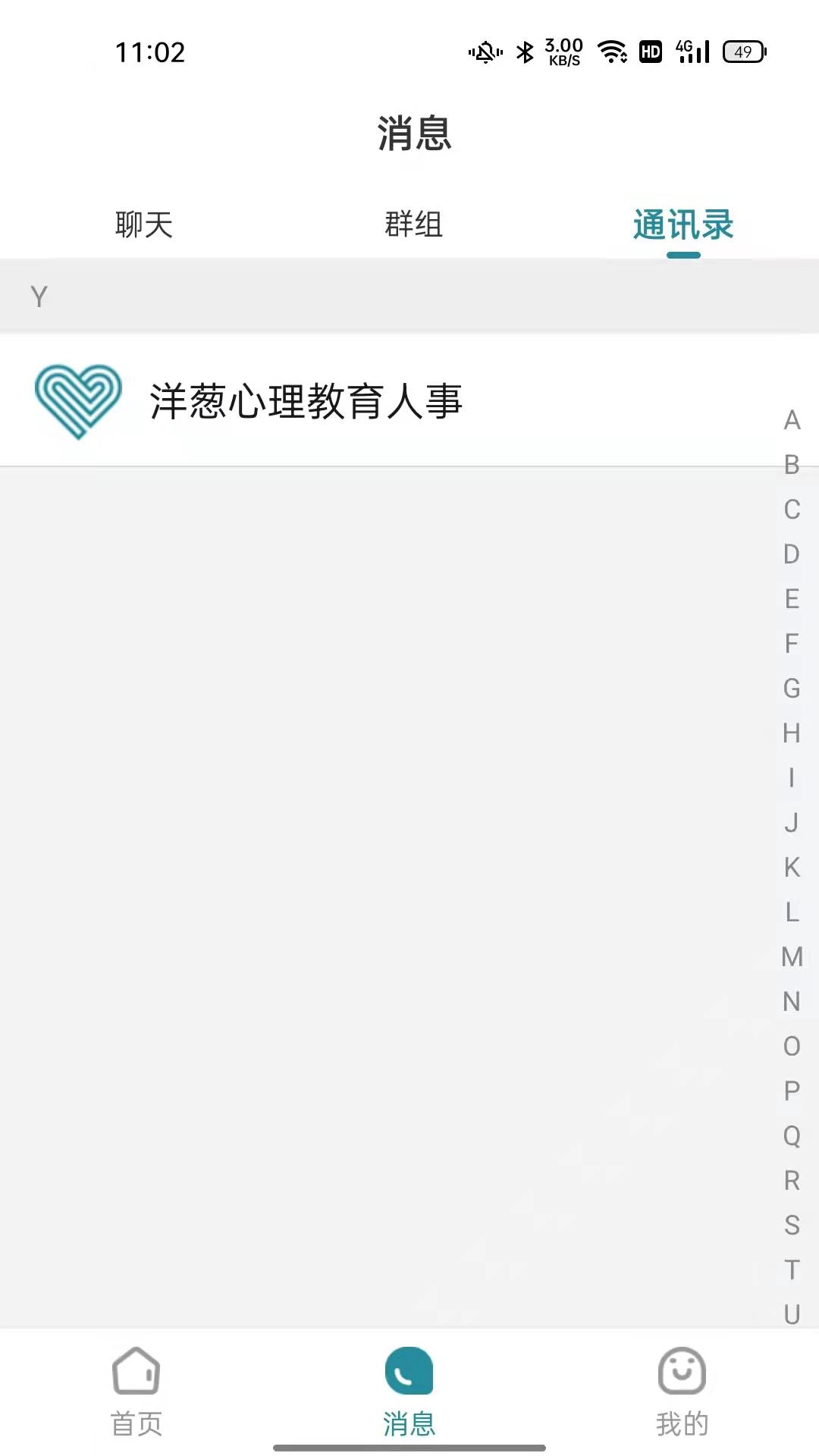Jump to letter M in the index

(792, 957)
